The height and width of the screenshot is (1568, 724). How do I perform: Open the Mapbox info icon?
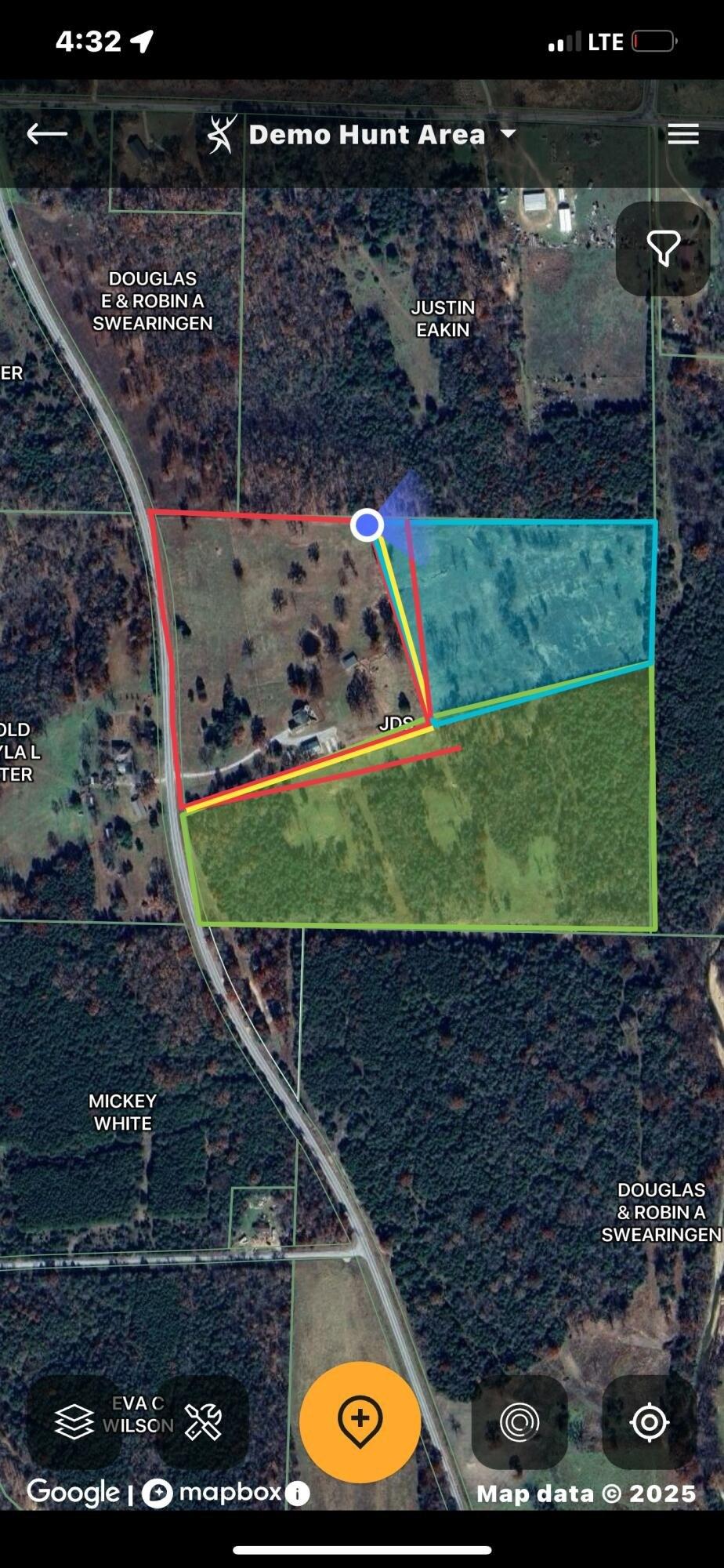click(297, 1494)
